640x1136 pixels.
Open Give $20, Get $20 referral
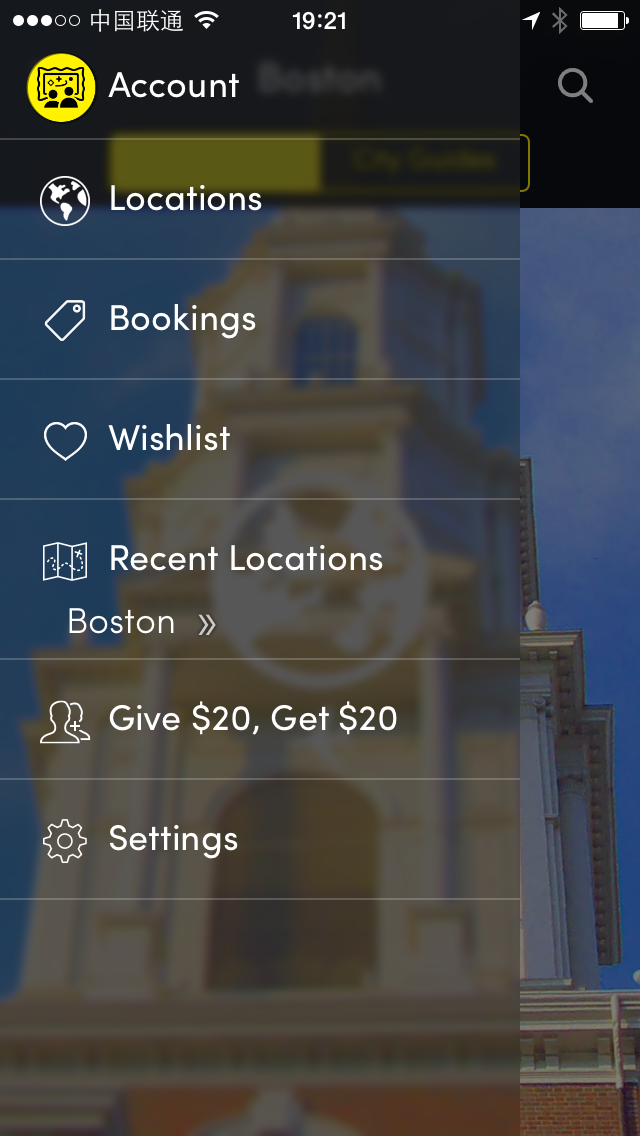(252, 719)
